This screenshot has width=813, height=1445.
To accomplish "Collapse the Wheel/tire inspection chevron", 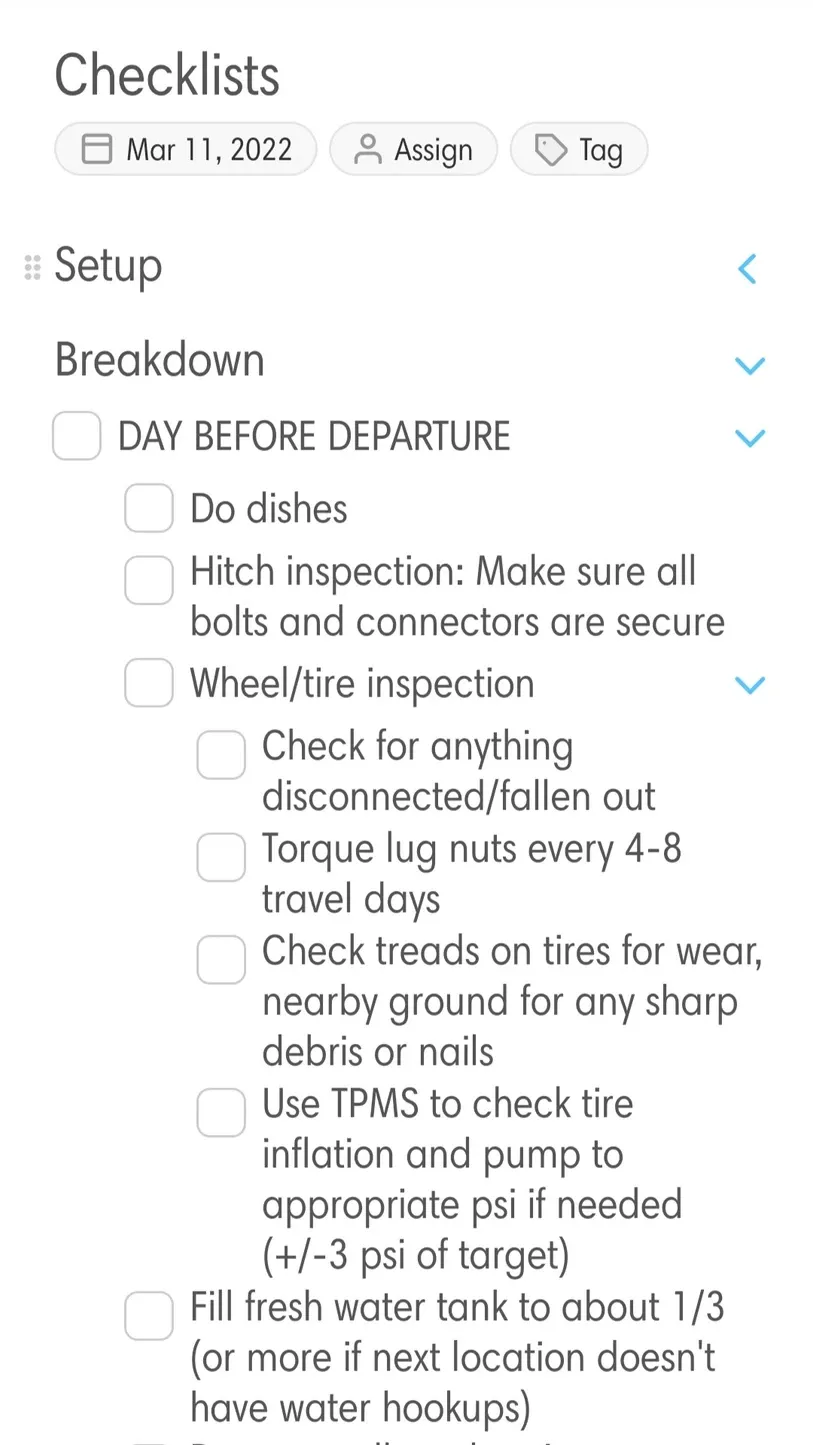I will pos(749,685).
